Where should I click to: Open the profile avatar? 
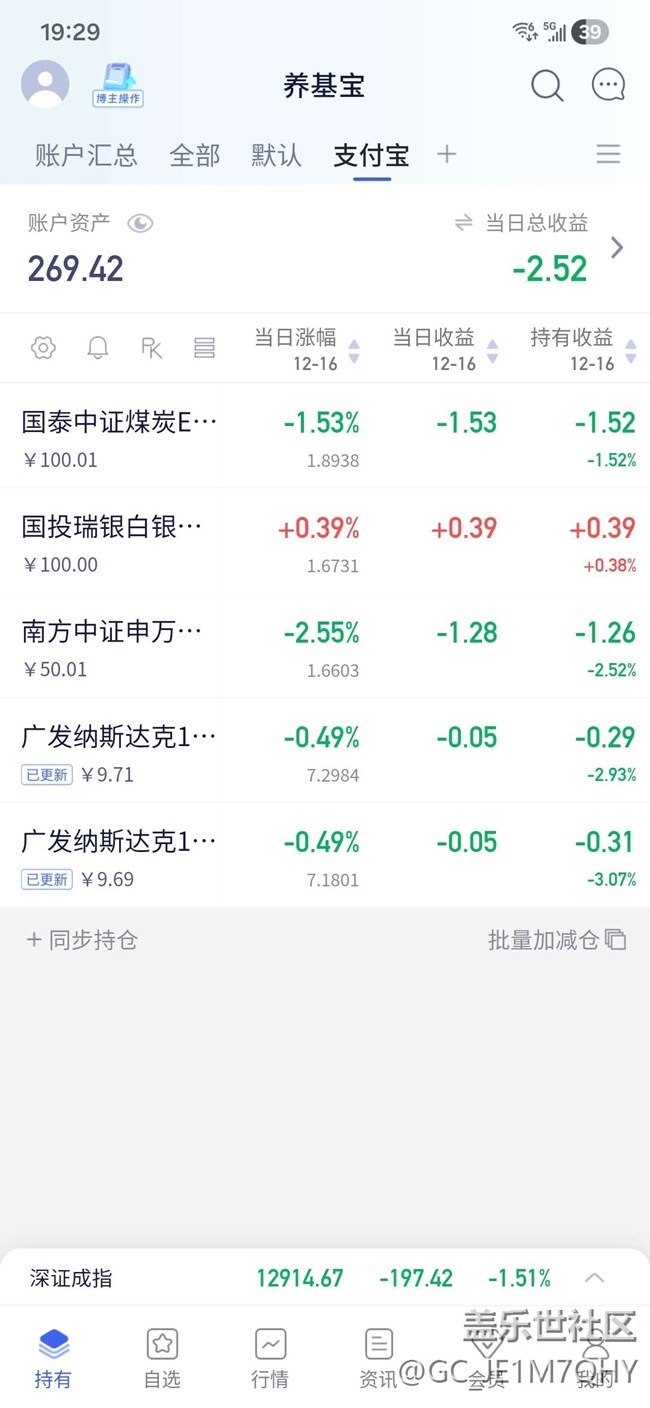click(45, 85)
